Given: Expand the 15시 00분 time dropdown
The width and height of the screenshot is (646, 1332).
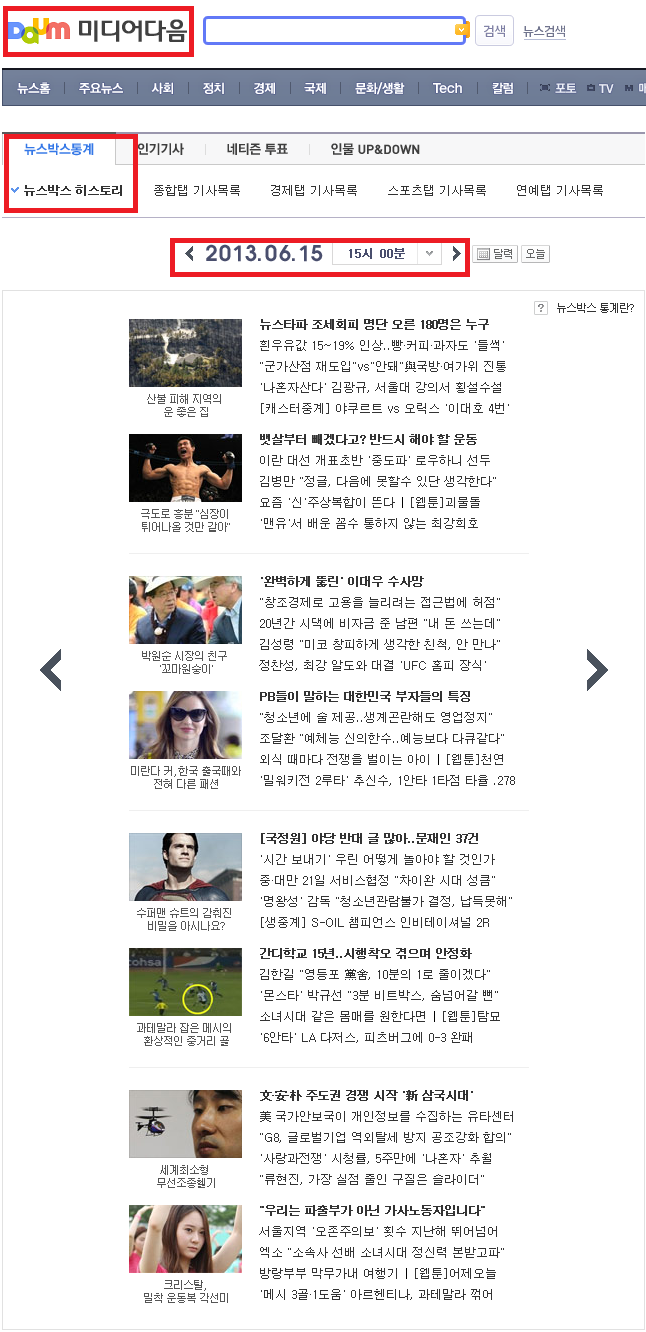Looking at the screenshot, I should [386, 254].
